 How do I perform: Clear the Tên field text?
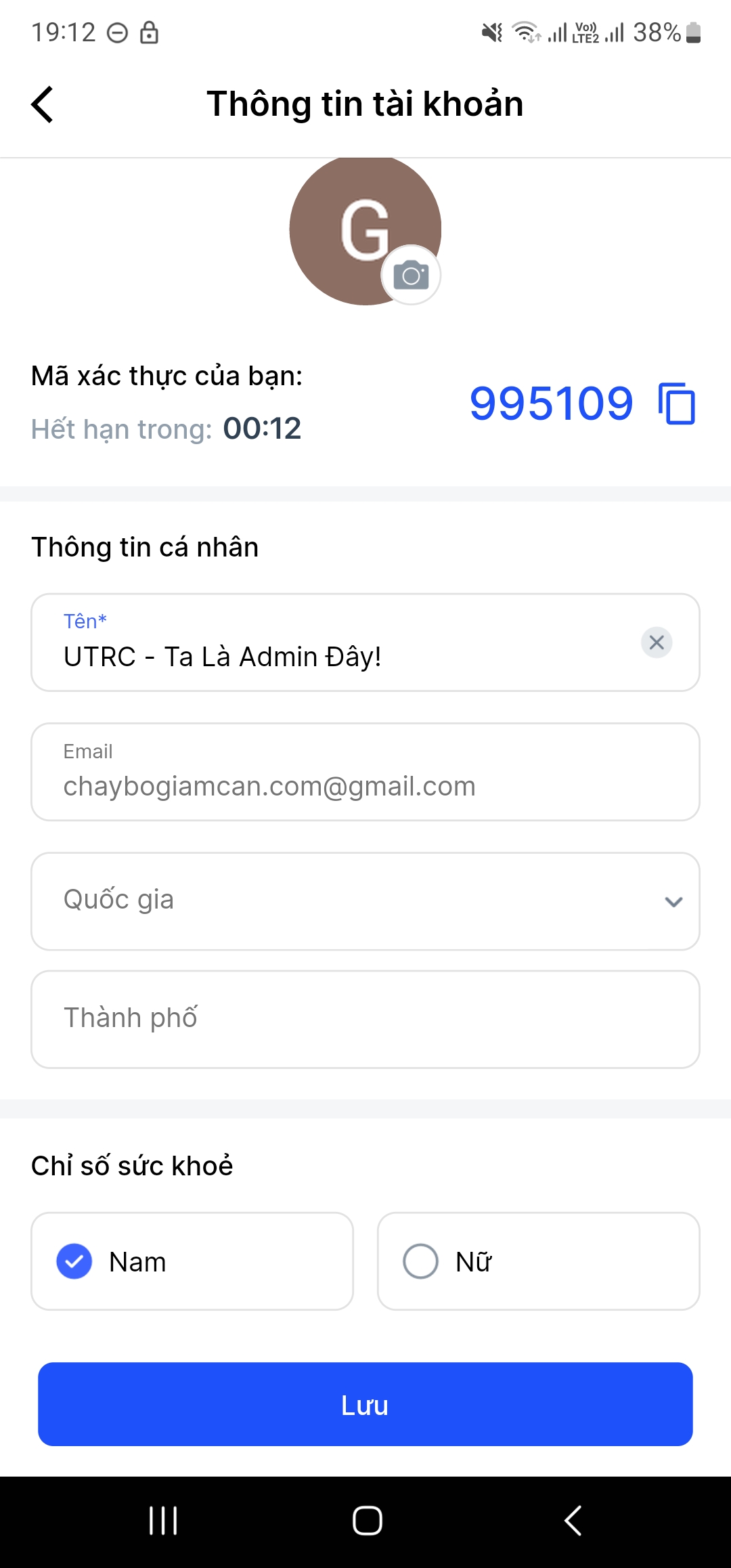click(x=656, y=643)
